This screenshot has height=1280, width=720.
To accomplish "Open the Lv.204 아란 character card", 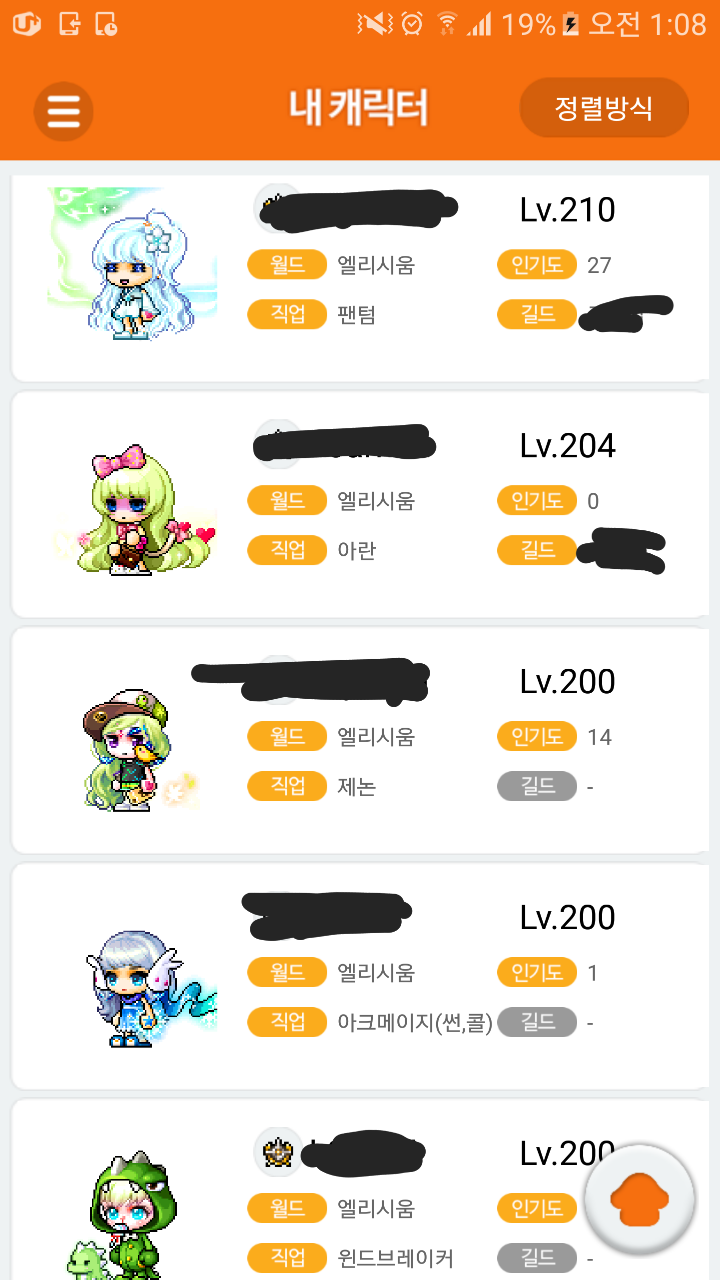I will (x=360, y=505).
